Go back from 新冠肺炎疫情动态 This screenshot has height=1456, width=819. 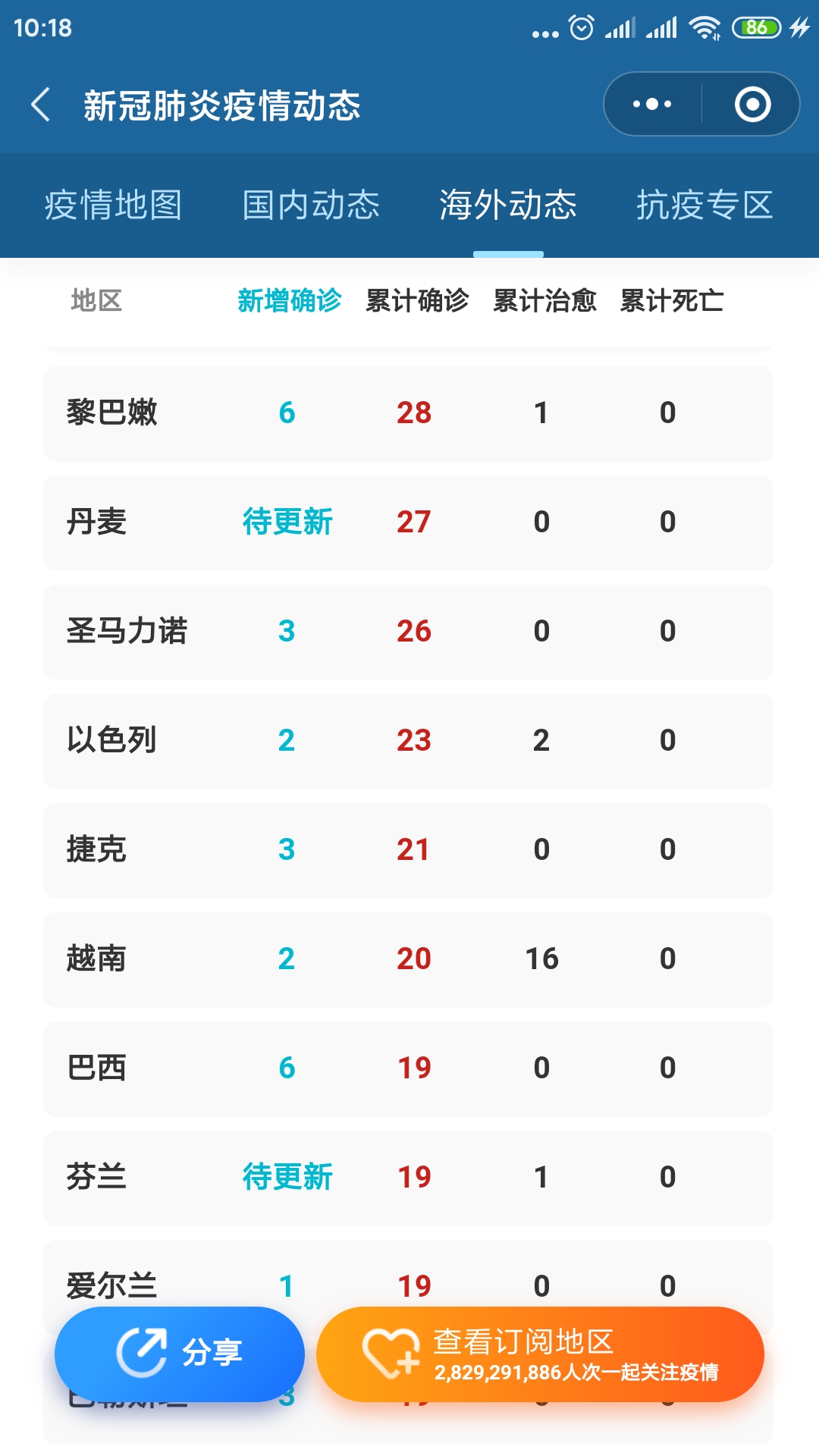coord(41,105)
